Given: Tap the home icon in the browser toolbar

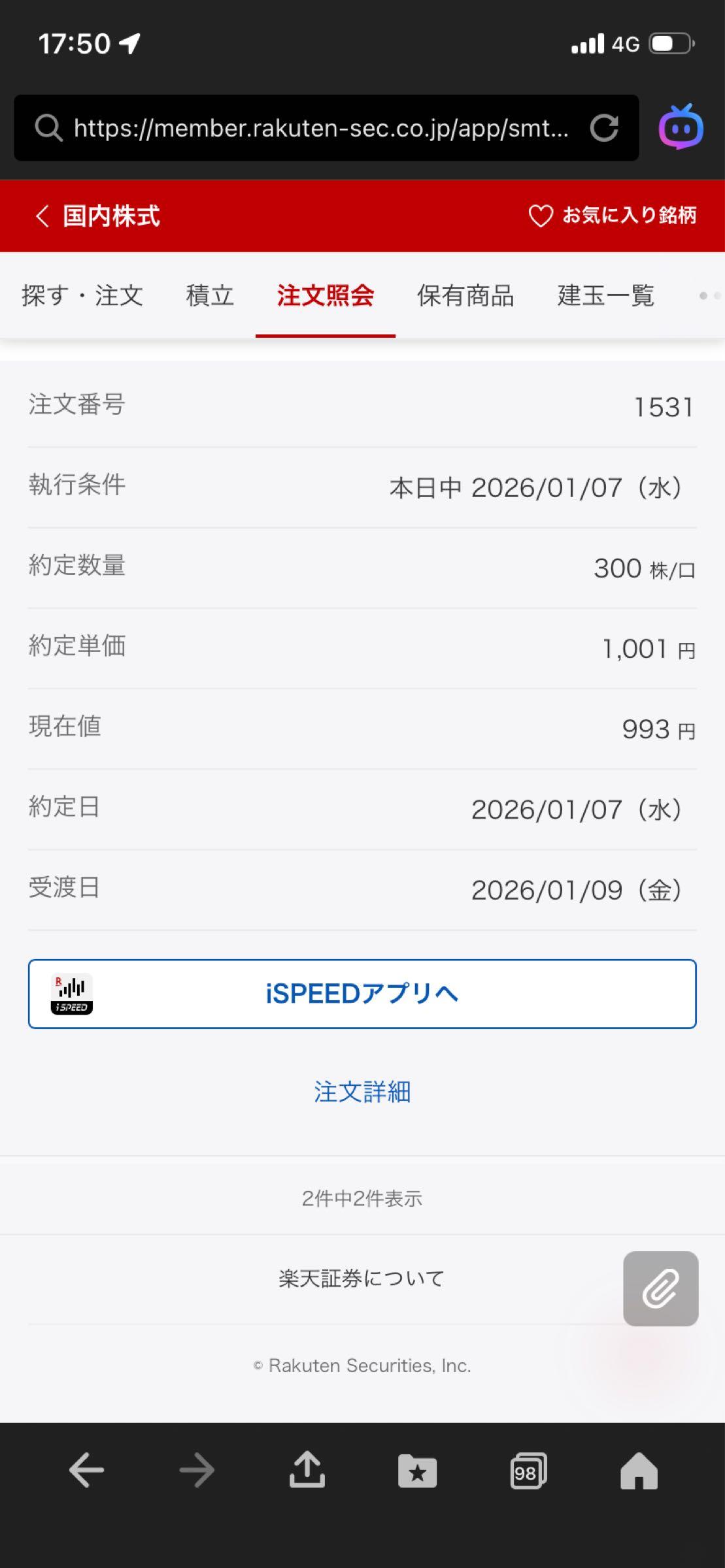Looking at the screenshot, I should pyautogui.click(x=639, y=1471).
